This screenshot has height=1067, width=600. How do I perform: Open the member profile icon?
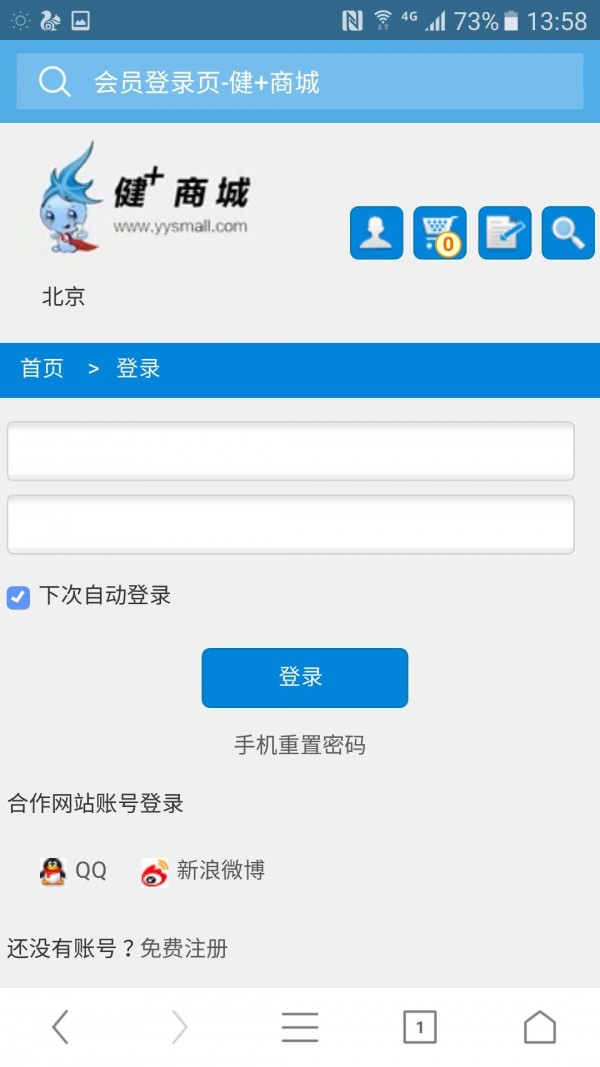[376, 233]
